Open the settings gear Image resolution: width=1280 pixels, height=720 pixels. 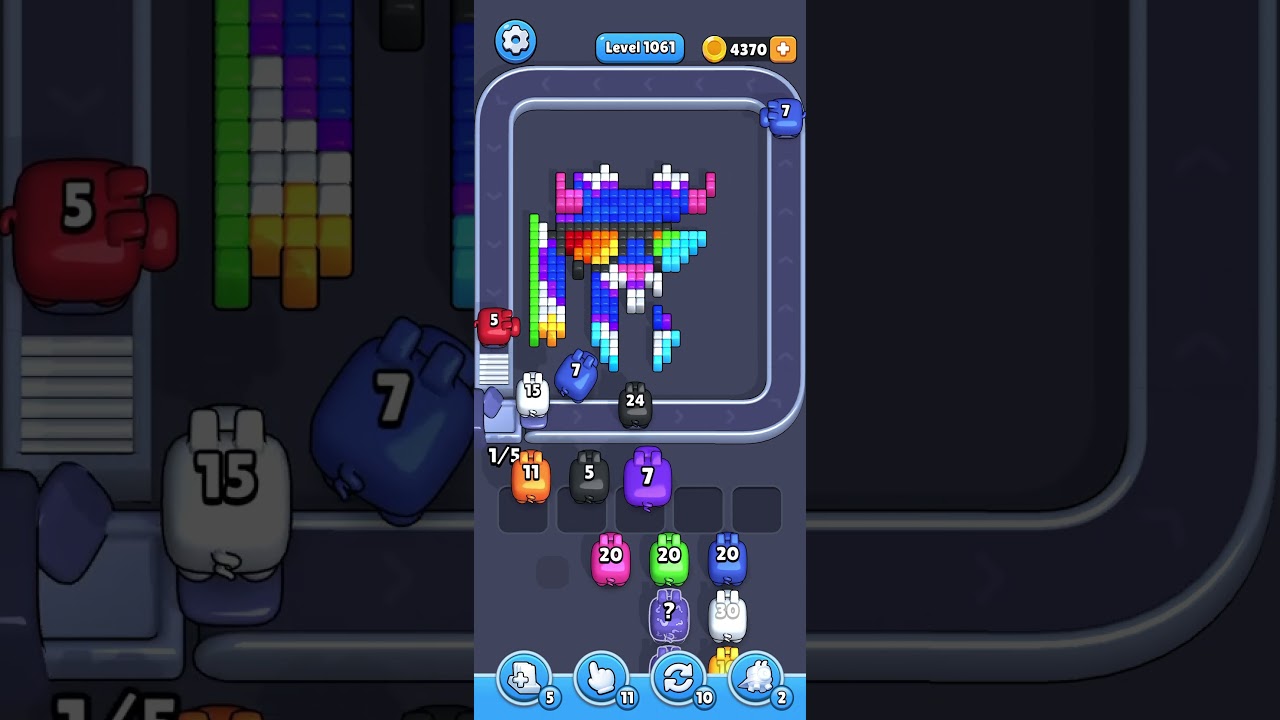pos(515,41)
